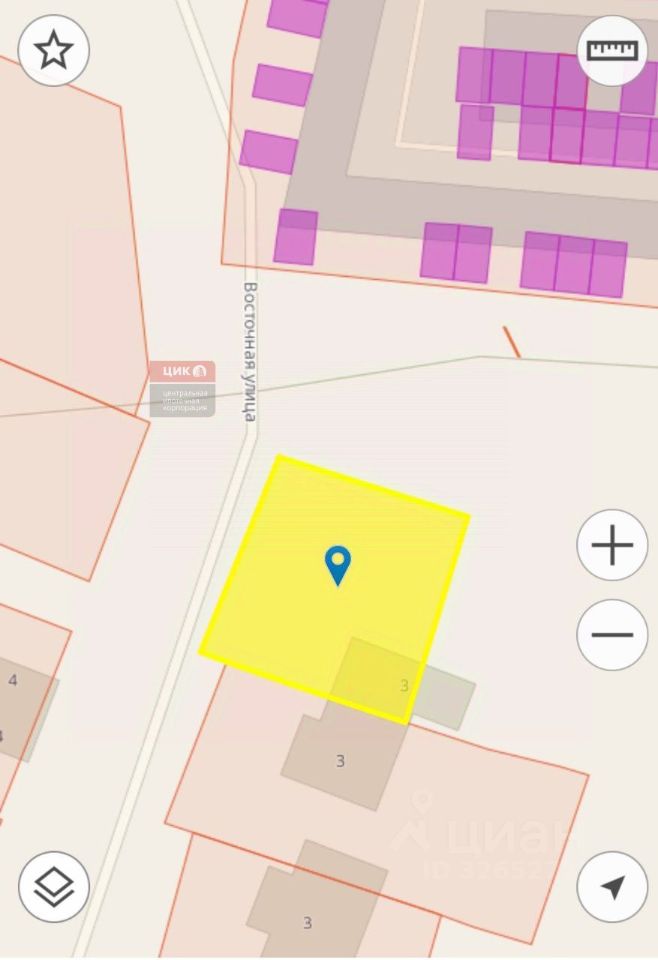Image resolution: width=658 pixels, height=960 pixels.
Task: Add this parcel to favorites with the star
Action: click(x=53, y=50)
